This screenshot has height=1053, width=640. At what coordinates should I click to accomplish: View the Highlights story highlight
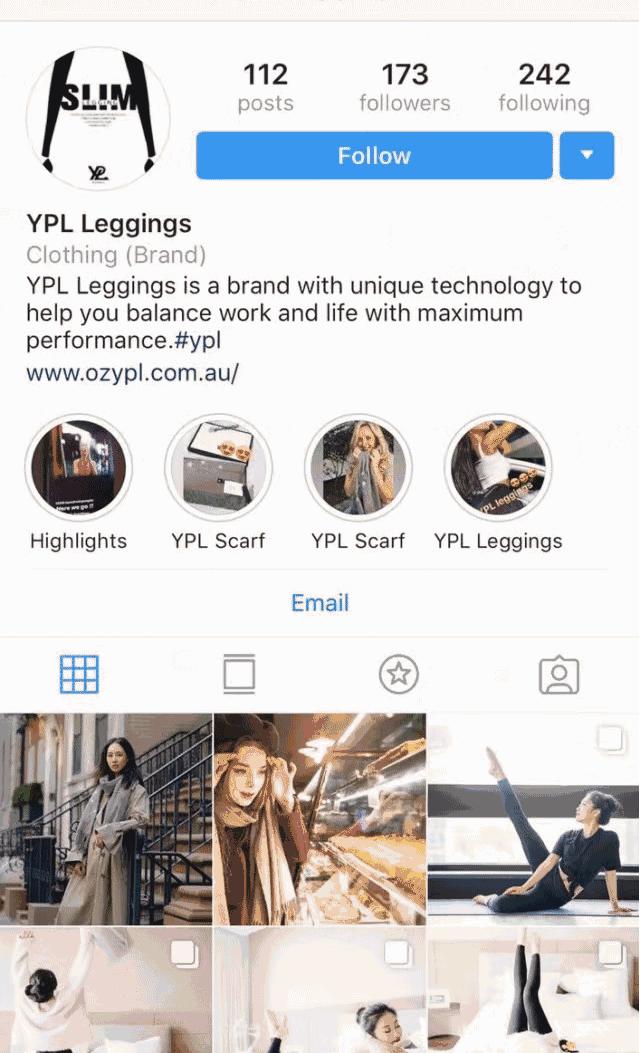78,469
